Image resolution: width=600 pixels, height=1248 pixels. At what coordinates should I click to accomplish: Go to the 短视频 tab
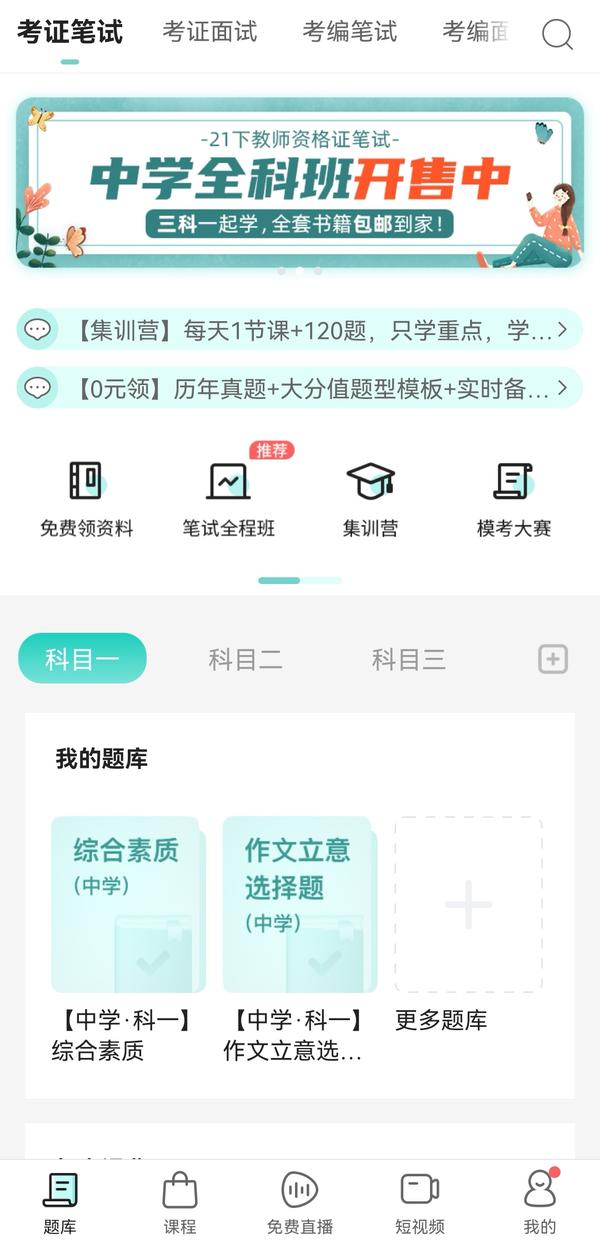pyautogui.click(x=420, y=1203)
